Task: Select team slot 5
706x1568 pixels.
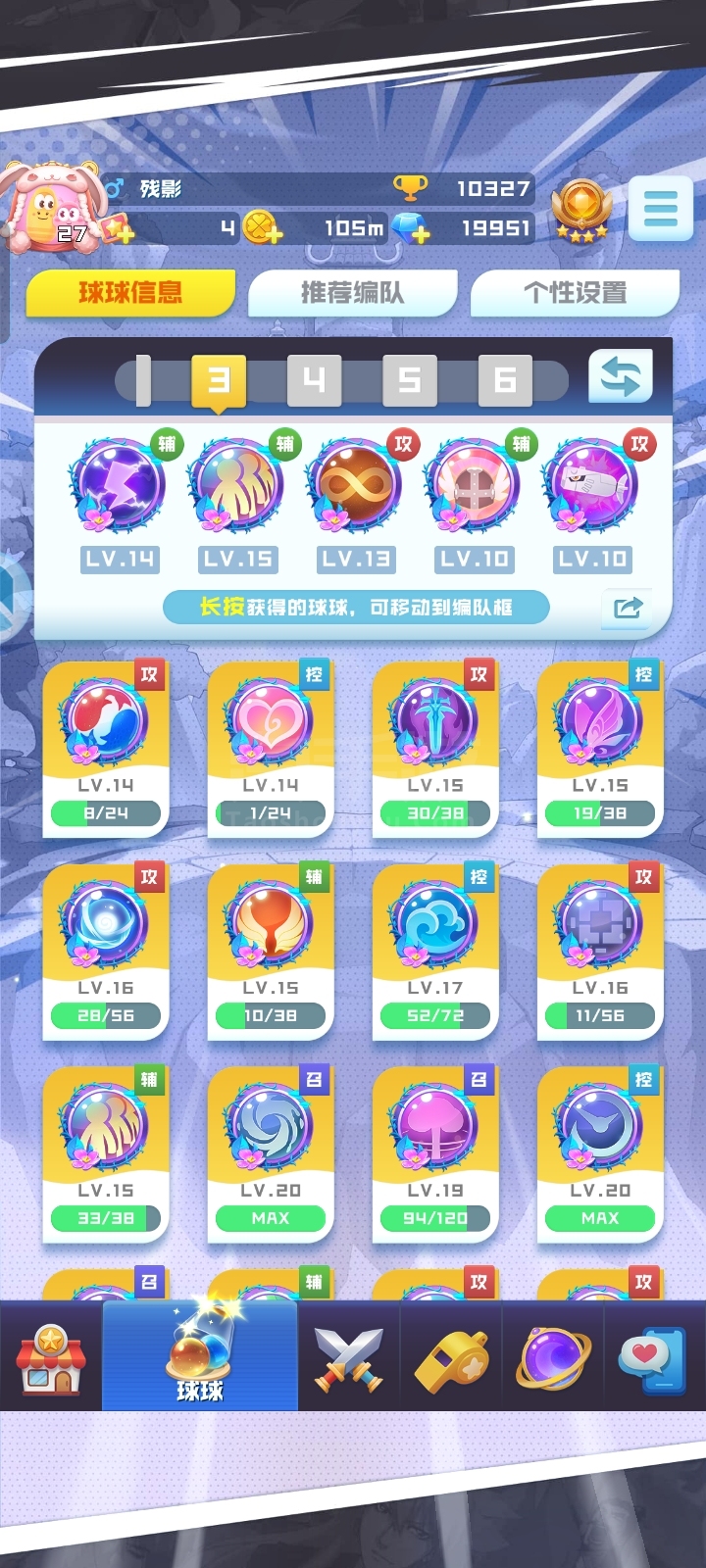Action: tap(409, 380)
